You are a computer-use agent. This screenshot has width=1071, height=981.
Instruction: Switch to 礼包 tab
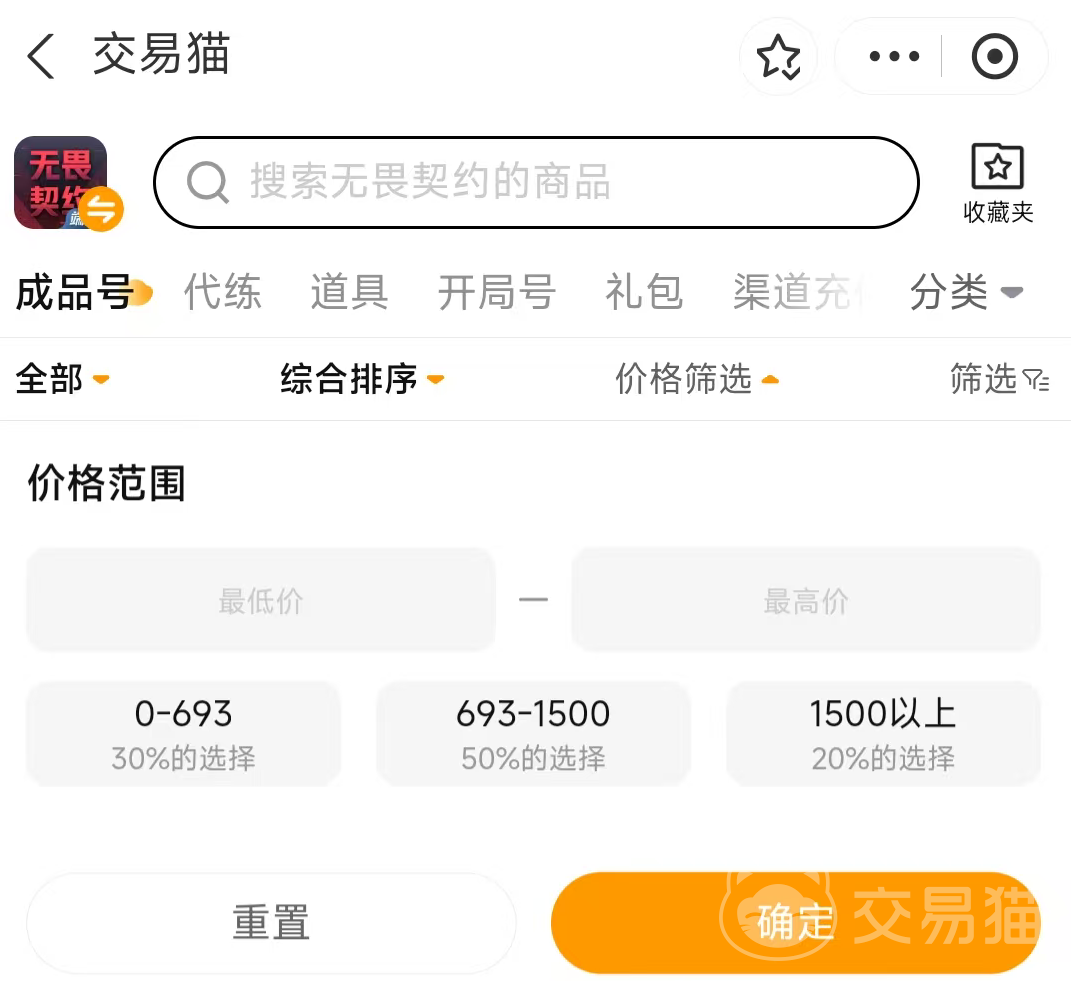click(x=644, y=292)
